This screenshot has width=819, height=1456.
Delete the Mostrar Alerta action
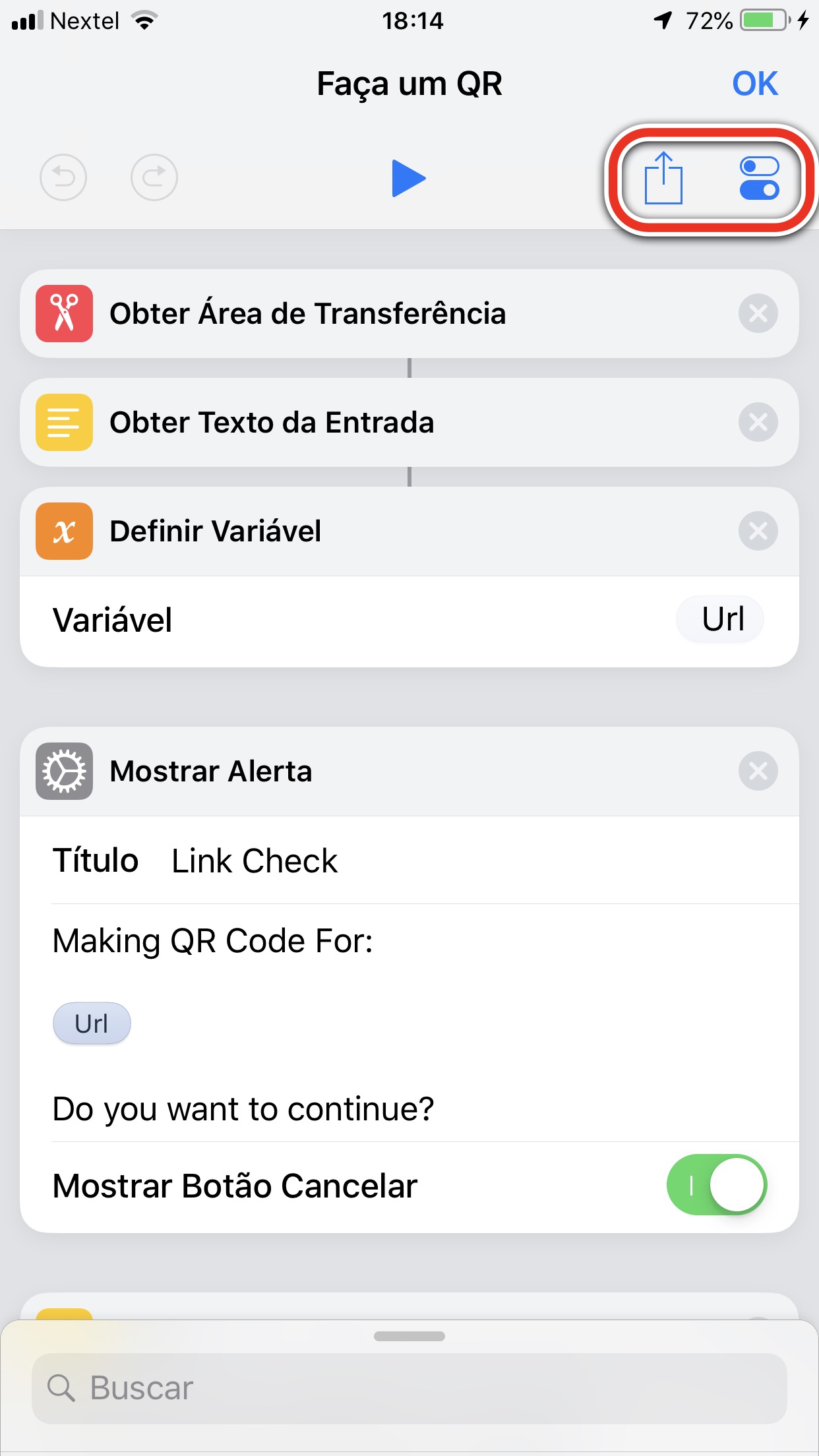click(758, 771)
